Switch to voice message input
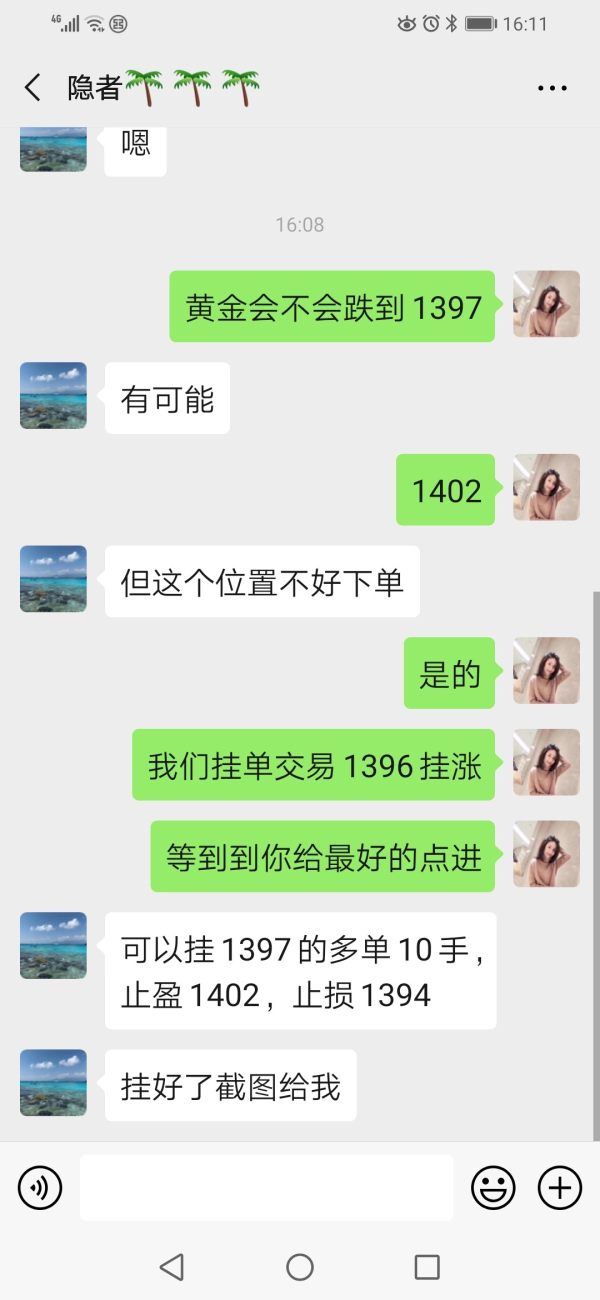This screenshot has width=600, height=1300. [40, 1188]
